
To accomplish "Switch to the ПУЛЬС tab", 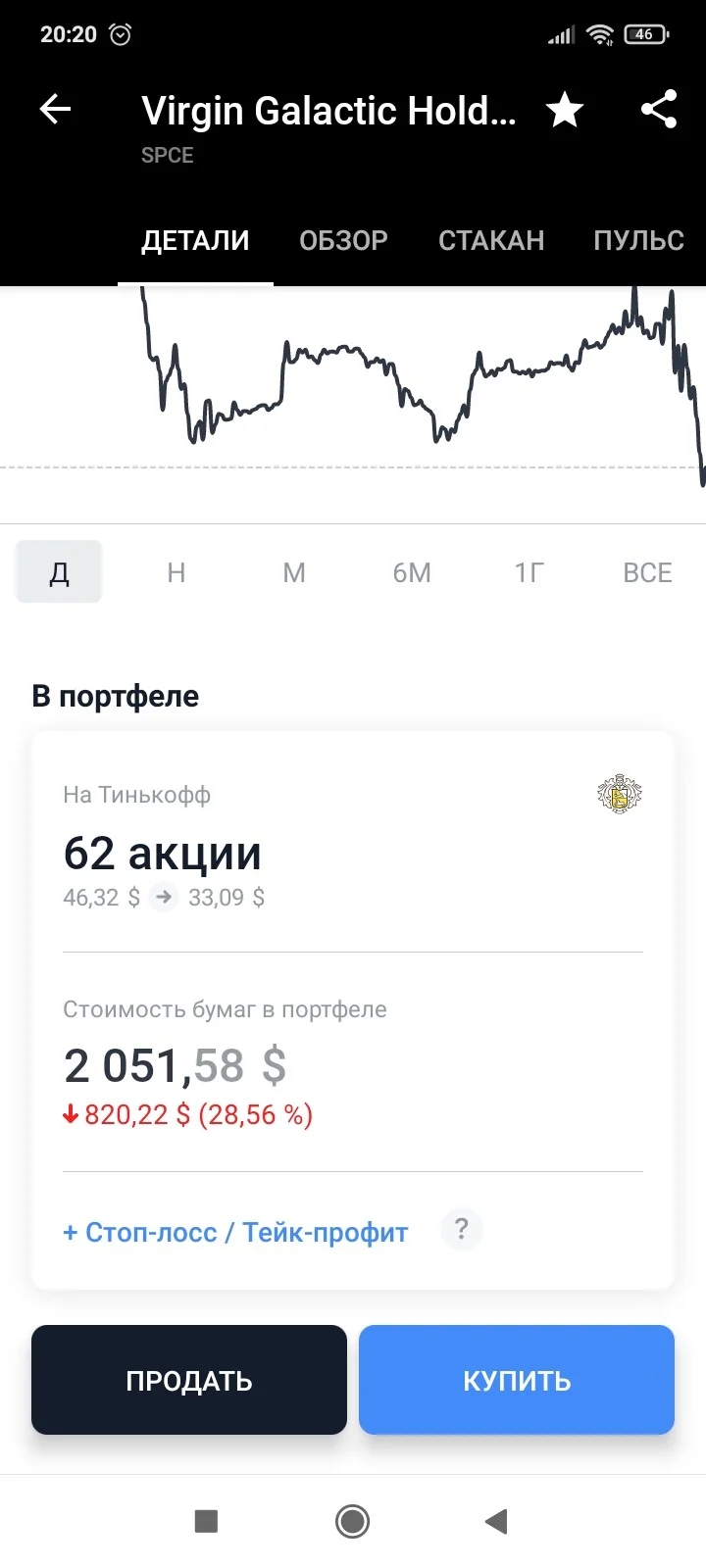I will (638, 240).
